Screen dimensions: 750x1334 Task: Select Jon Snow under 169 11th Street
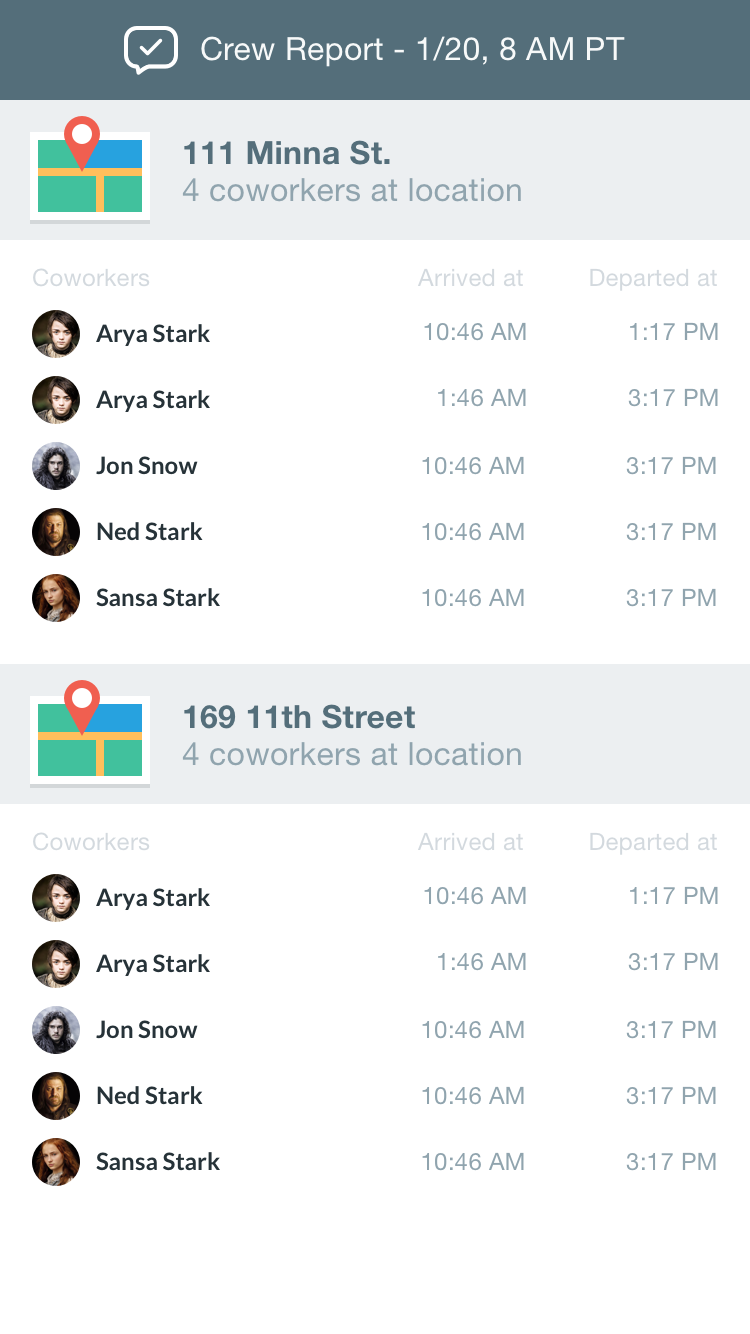pos(375,1030)
